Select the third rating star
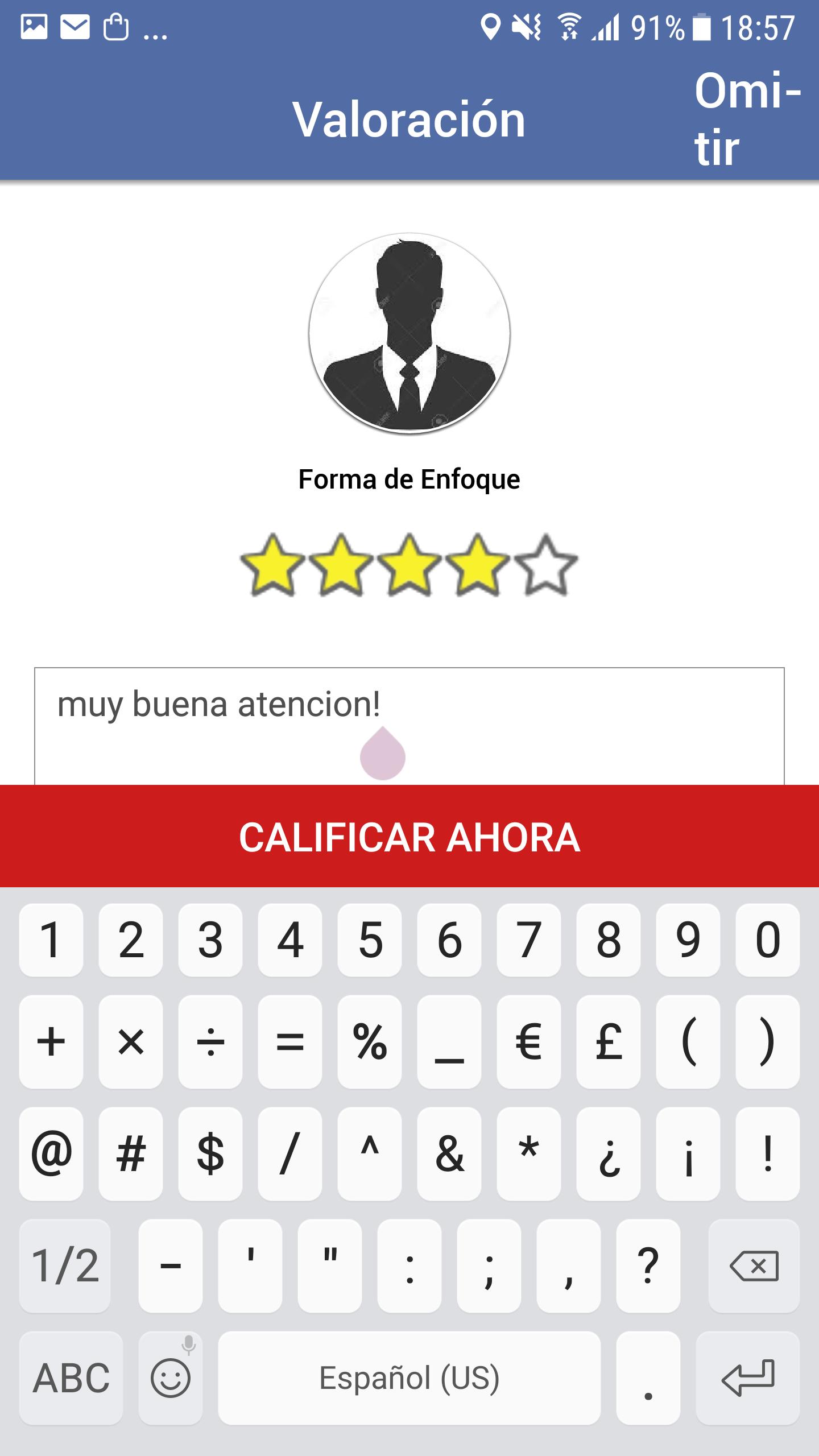Screen dimensions: 819x1456 [409, 565]
